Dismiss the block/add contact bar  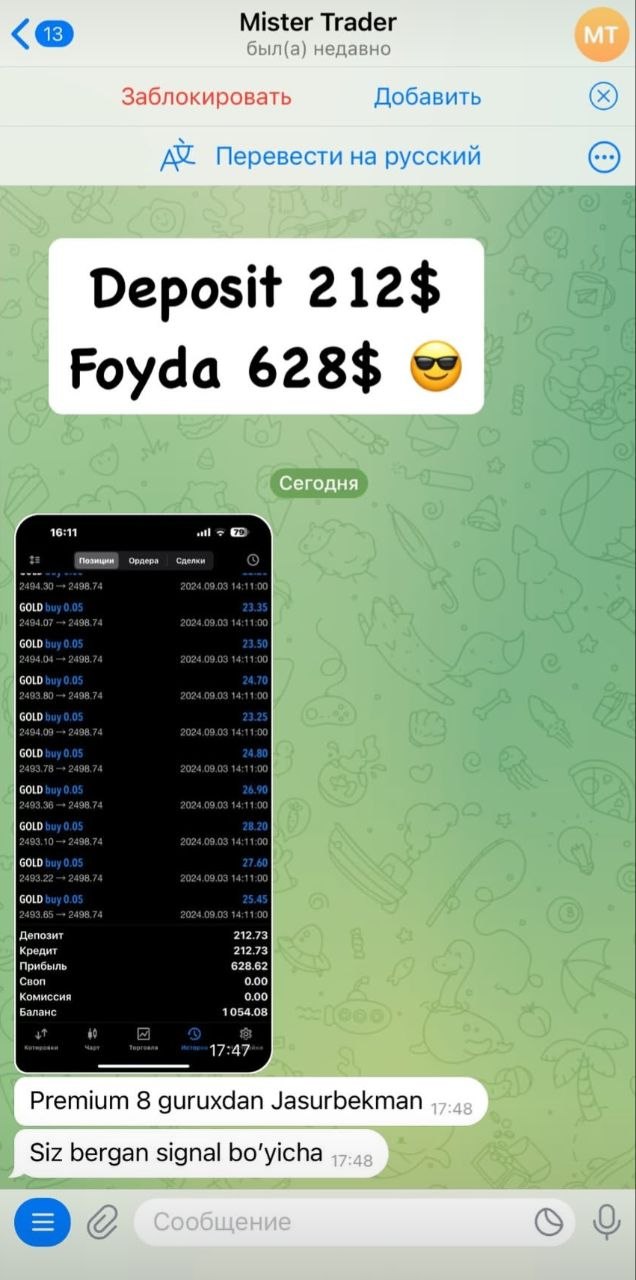603,96
